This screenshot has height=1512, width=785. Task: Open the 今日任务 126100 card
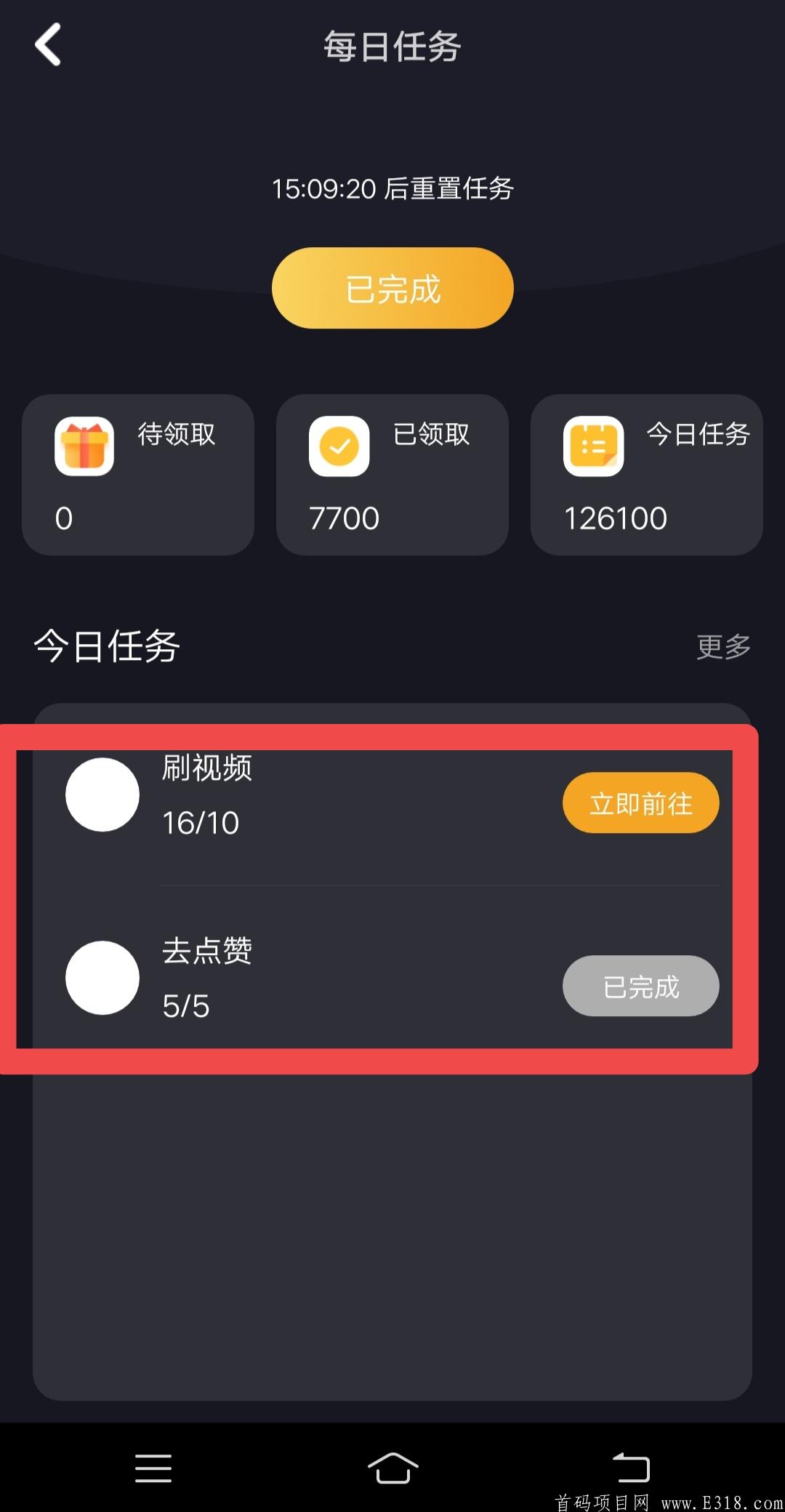pyautogui.click(x=647, y=475)
